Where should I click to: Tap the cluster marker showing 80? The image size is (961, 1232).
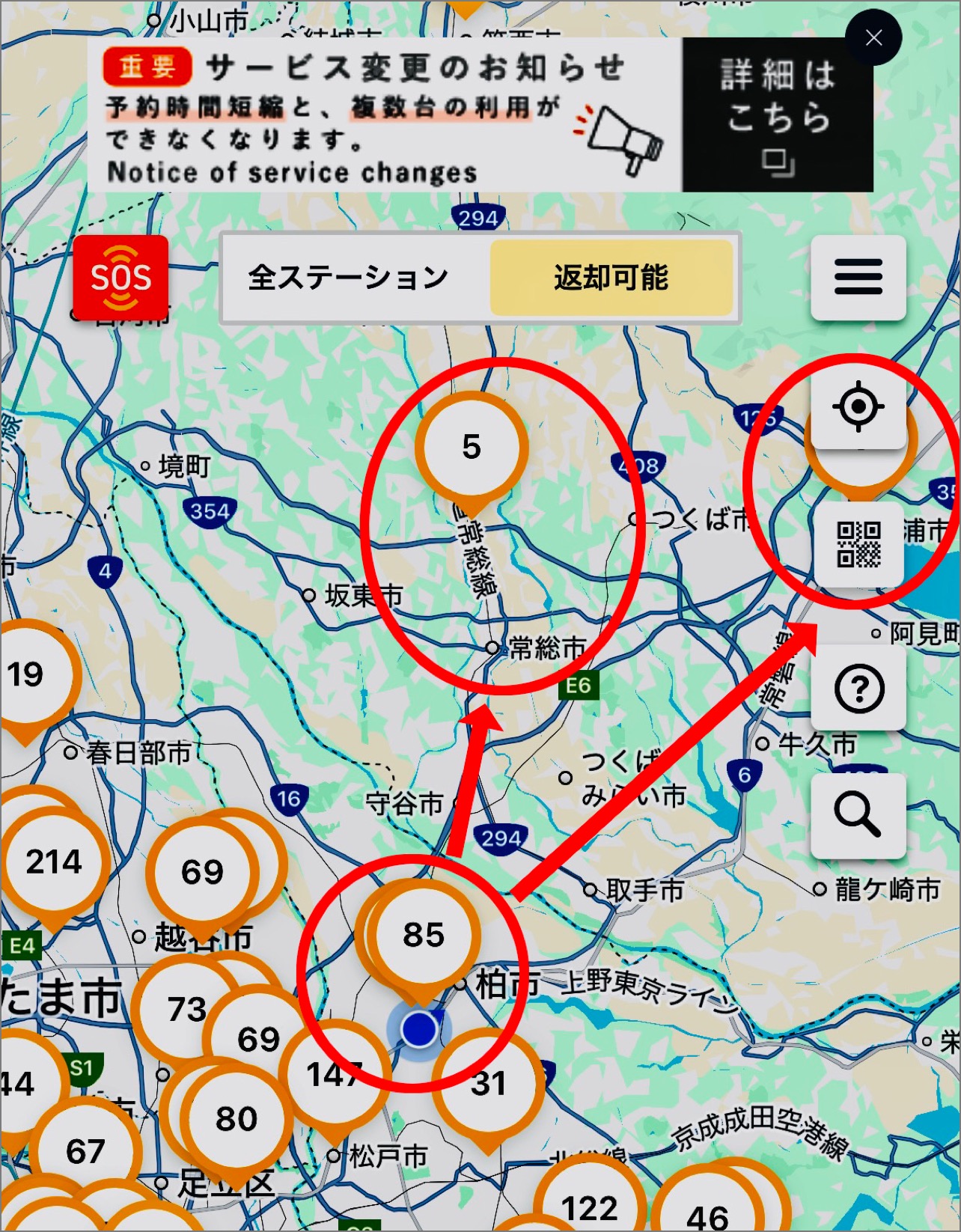coord(237,1118)
